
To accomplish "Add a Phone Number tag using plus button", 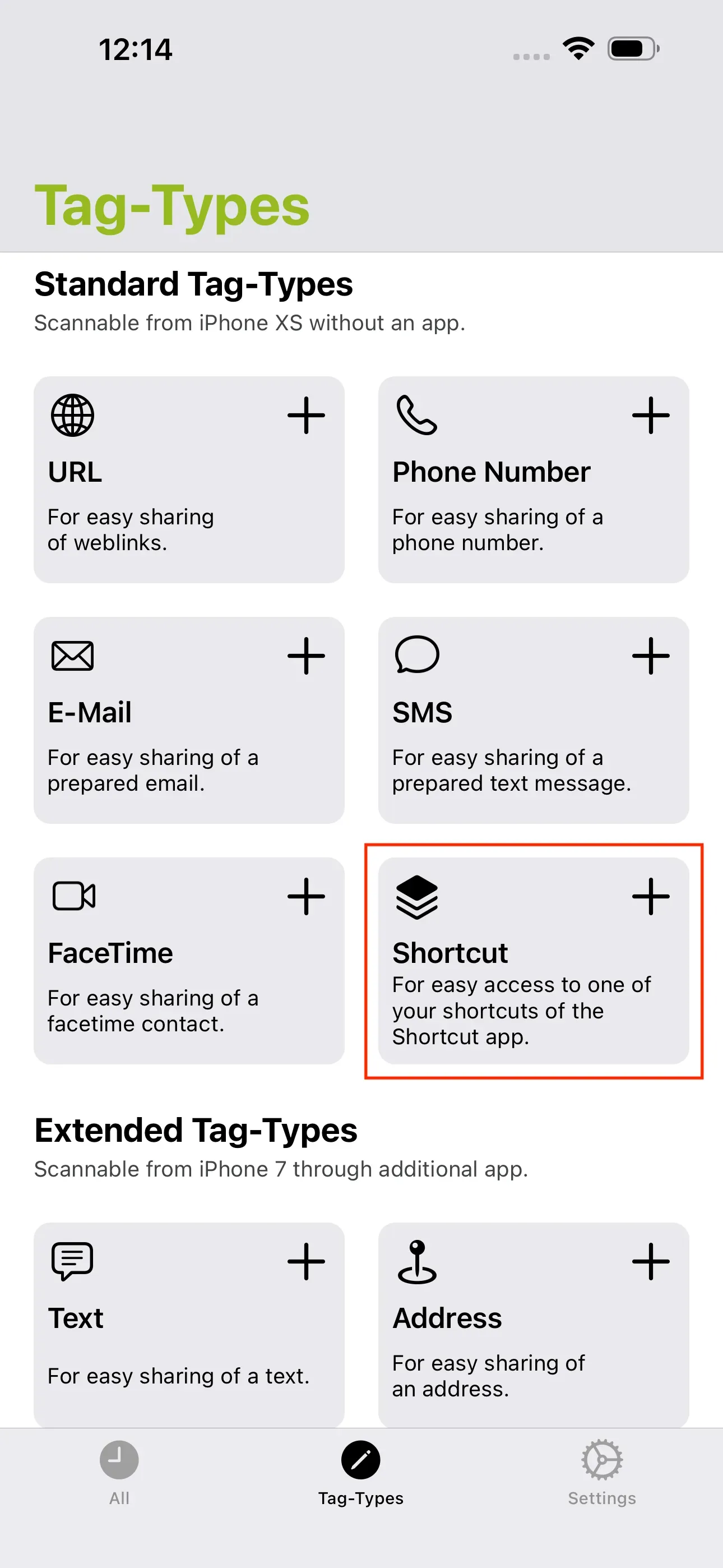I will coord(651,415).
